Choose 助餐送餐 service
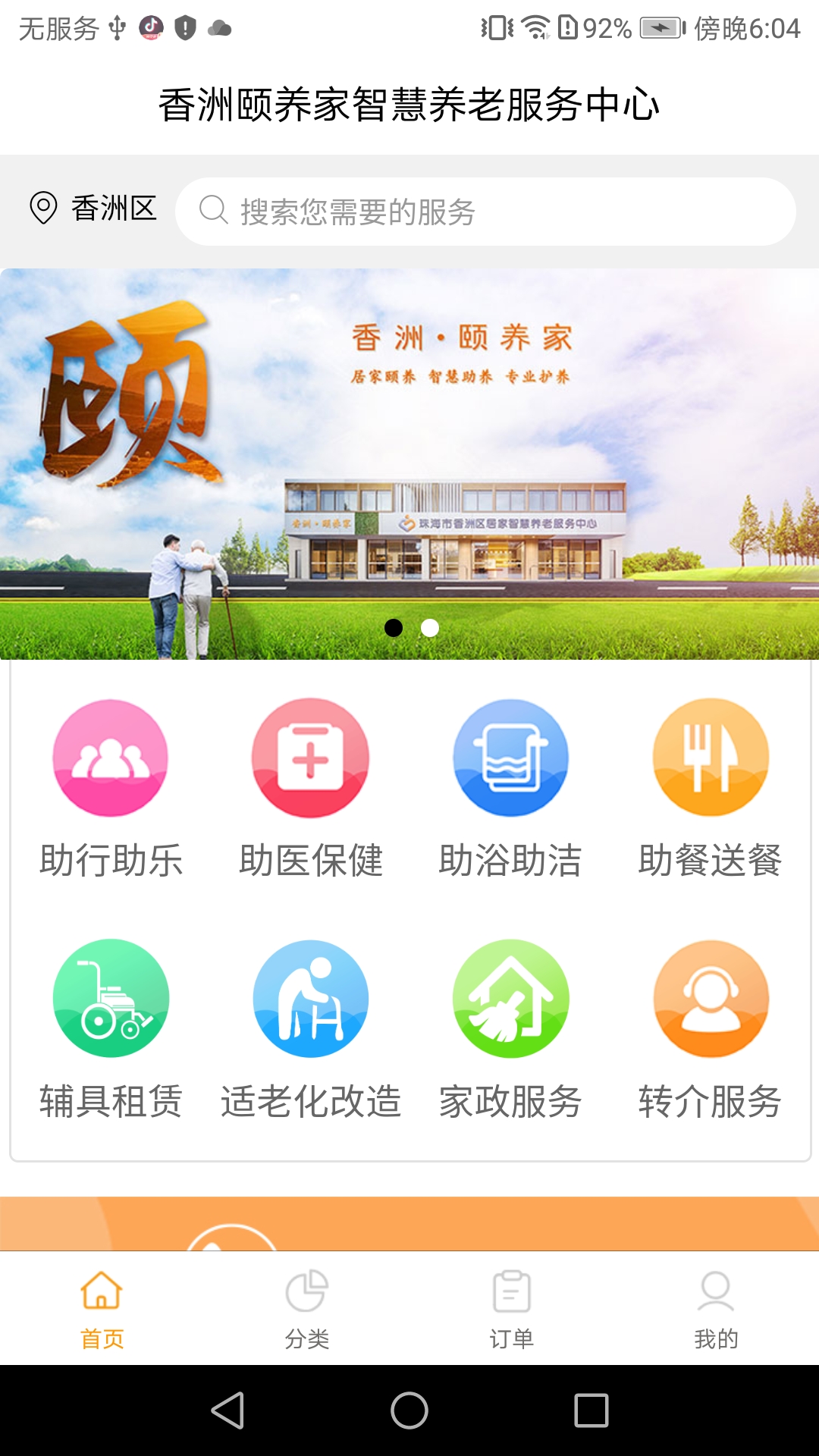The width and height of the screenshot is (819, 1456). tap(711, 789)
